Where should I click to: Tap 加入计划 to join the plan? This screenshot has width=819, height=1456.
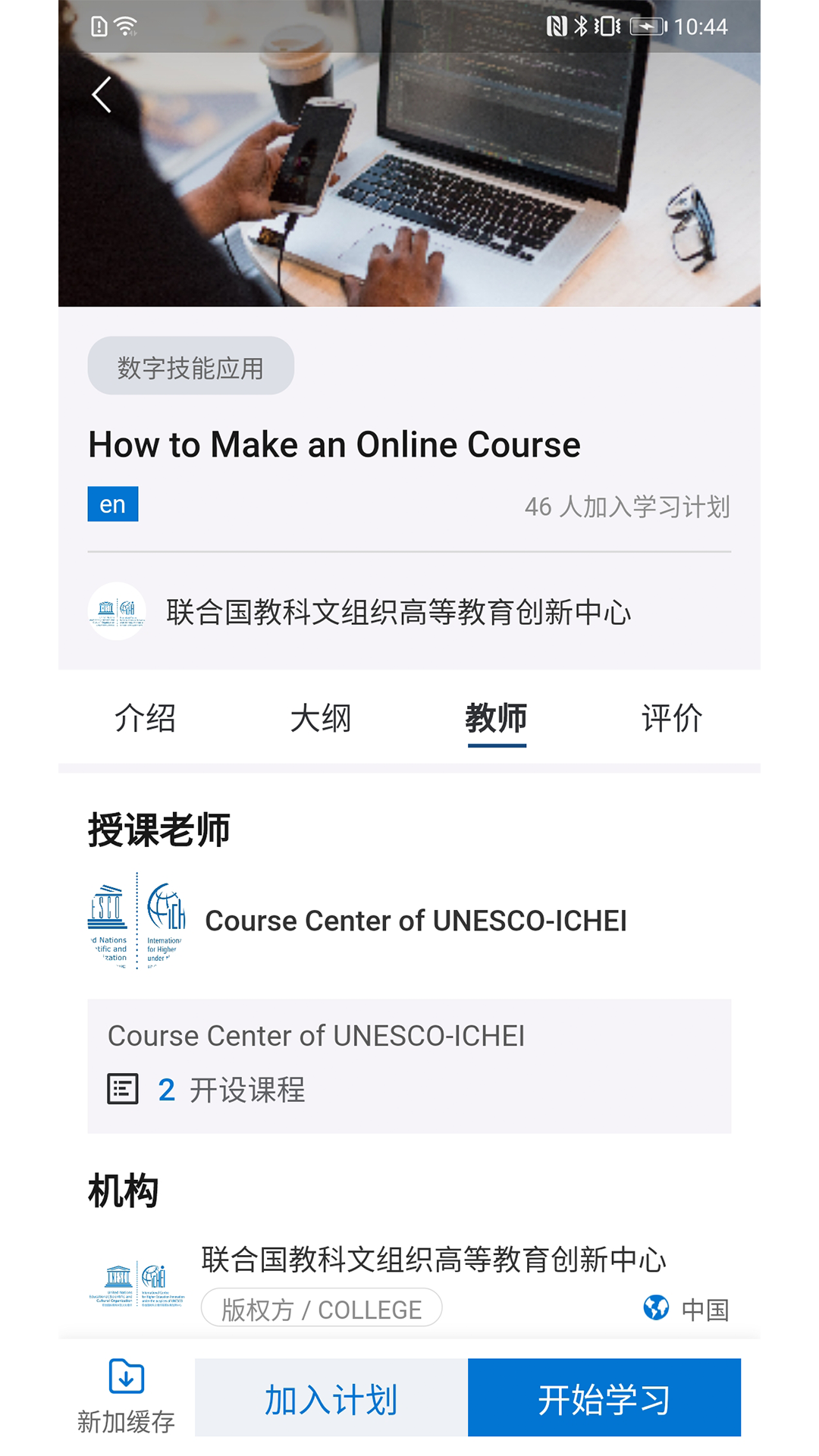[x=331, y=1398]
